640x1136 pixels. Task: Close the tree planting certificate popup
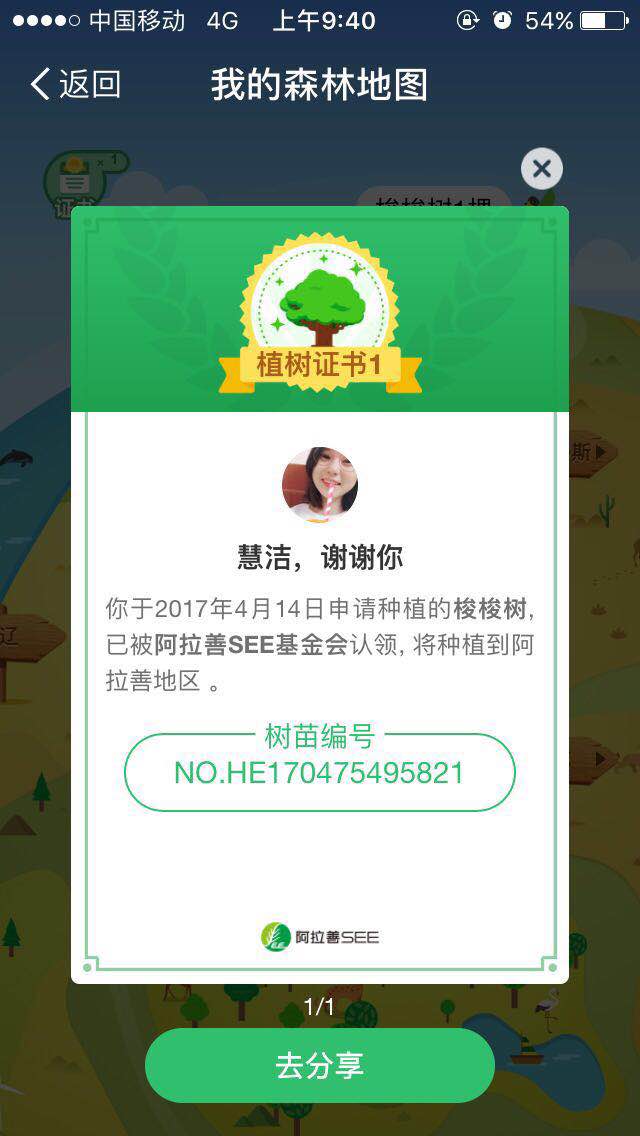tap(542, 169)
